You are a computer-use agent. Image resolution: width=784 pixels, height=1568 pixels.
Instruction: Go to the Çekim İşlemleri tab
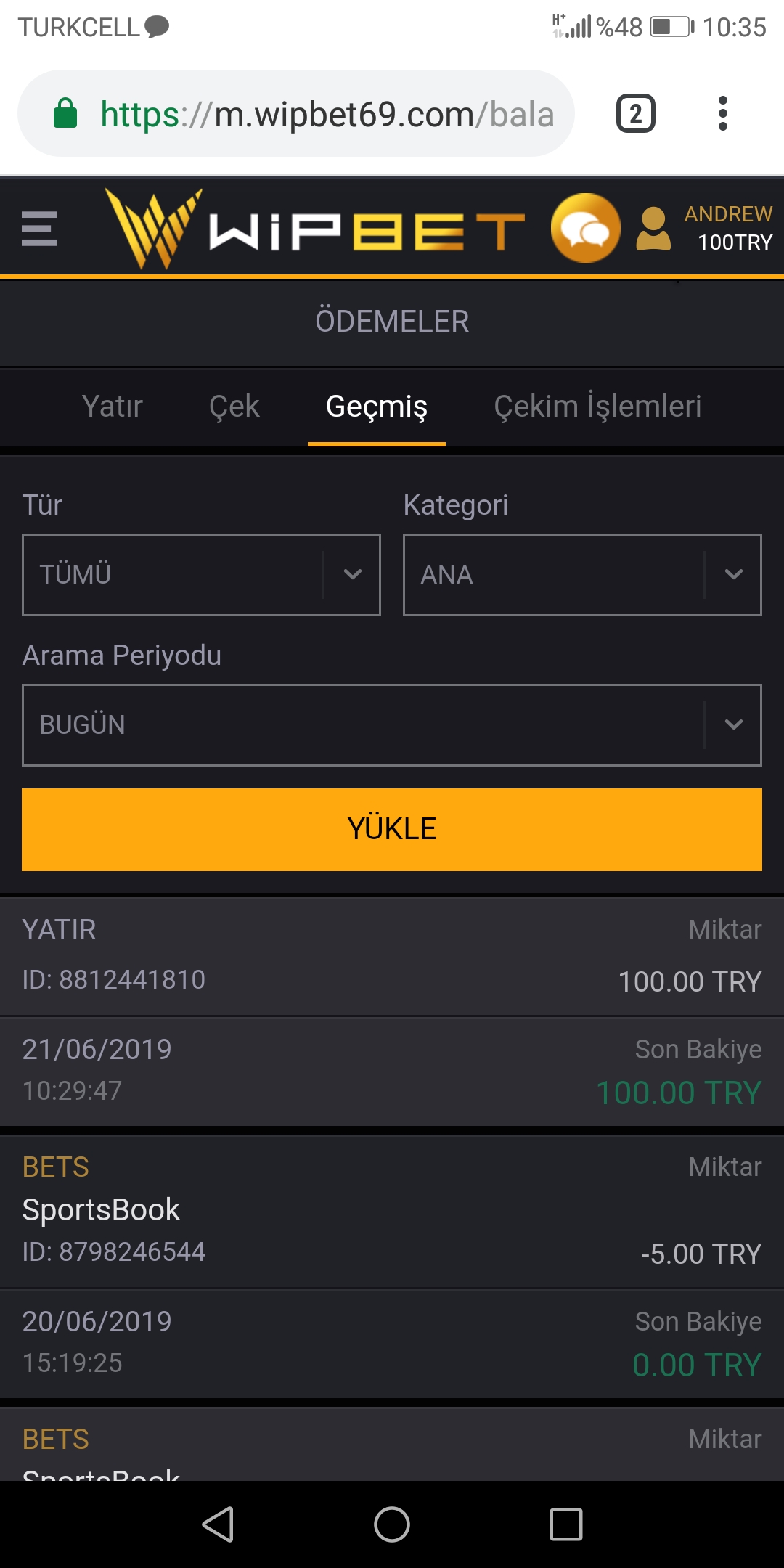tap(597, 407)
